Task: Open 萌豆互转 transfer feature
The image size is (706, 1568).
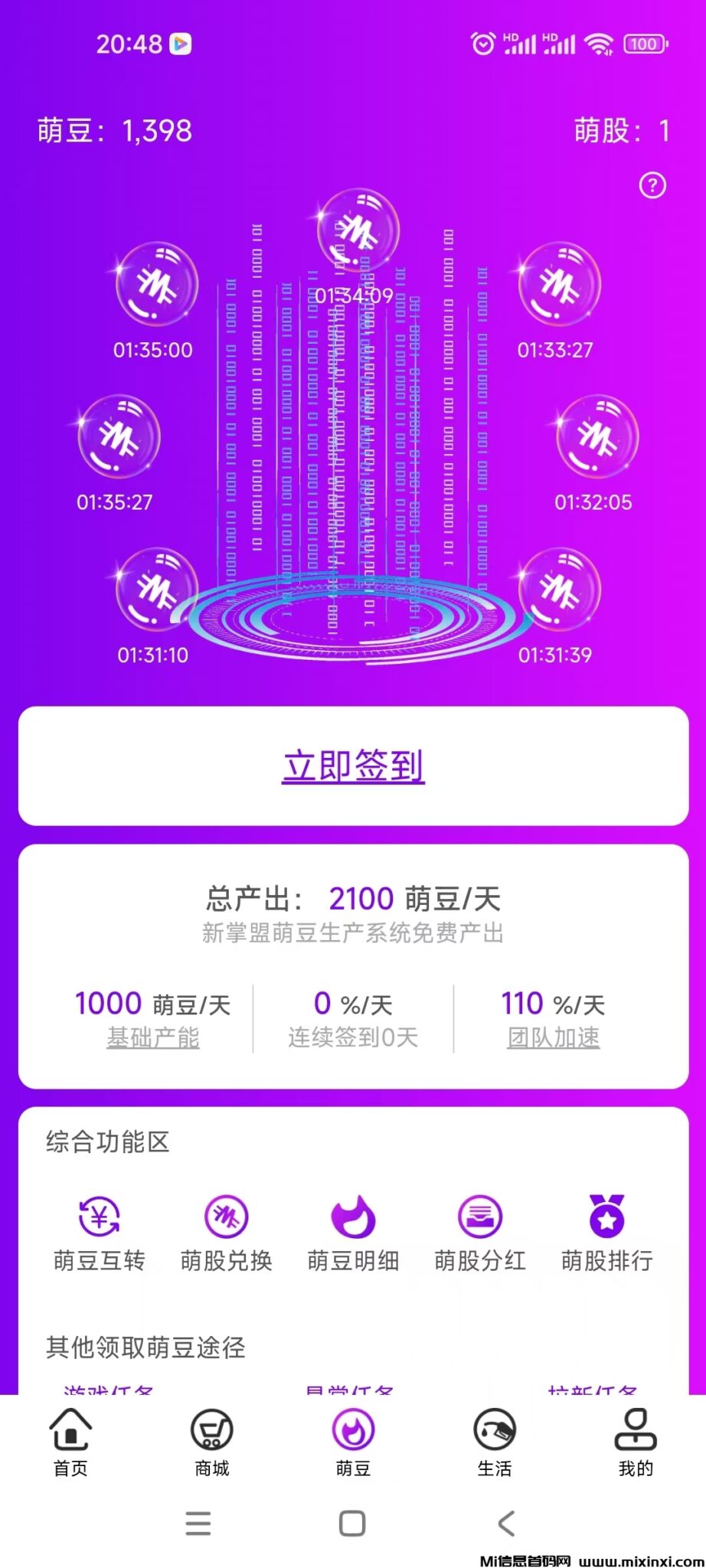Action: coord(100,1234)
